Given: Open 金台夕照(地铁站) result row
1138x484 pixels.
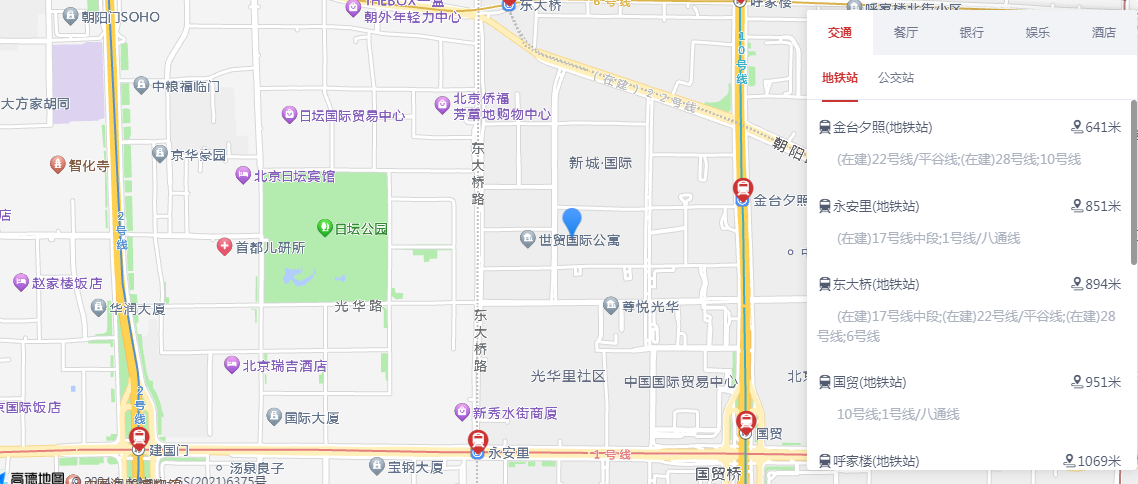Looking at the screenshot, I should pyautogui.click(x=969, y=127).
